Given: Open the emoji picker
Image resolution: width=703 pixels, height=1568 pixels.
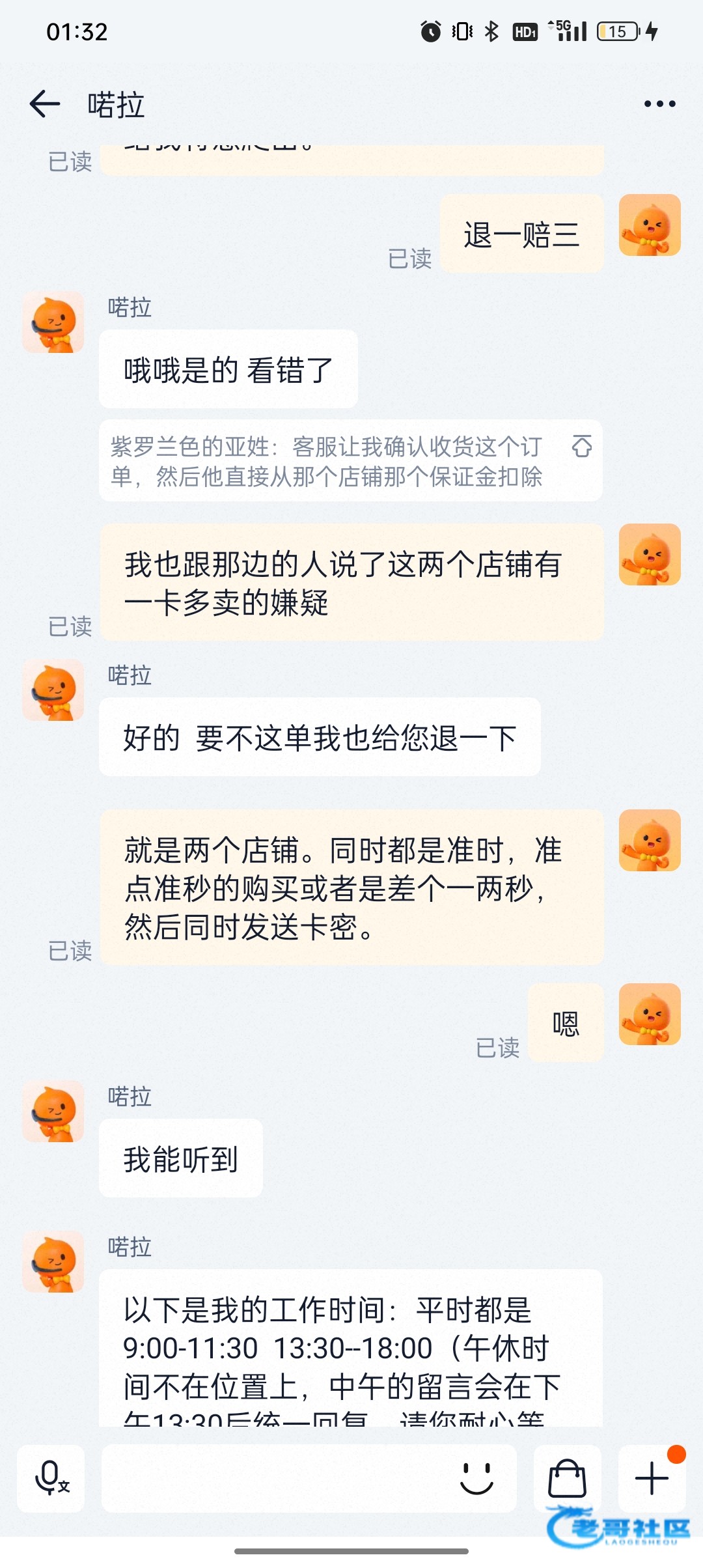Looking at the screenshot, I should point(476,1478).
